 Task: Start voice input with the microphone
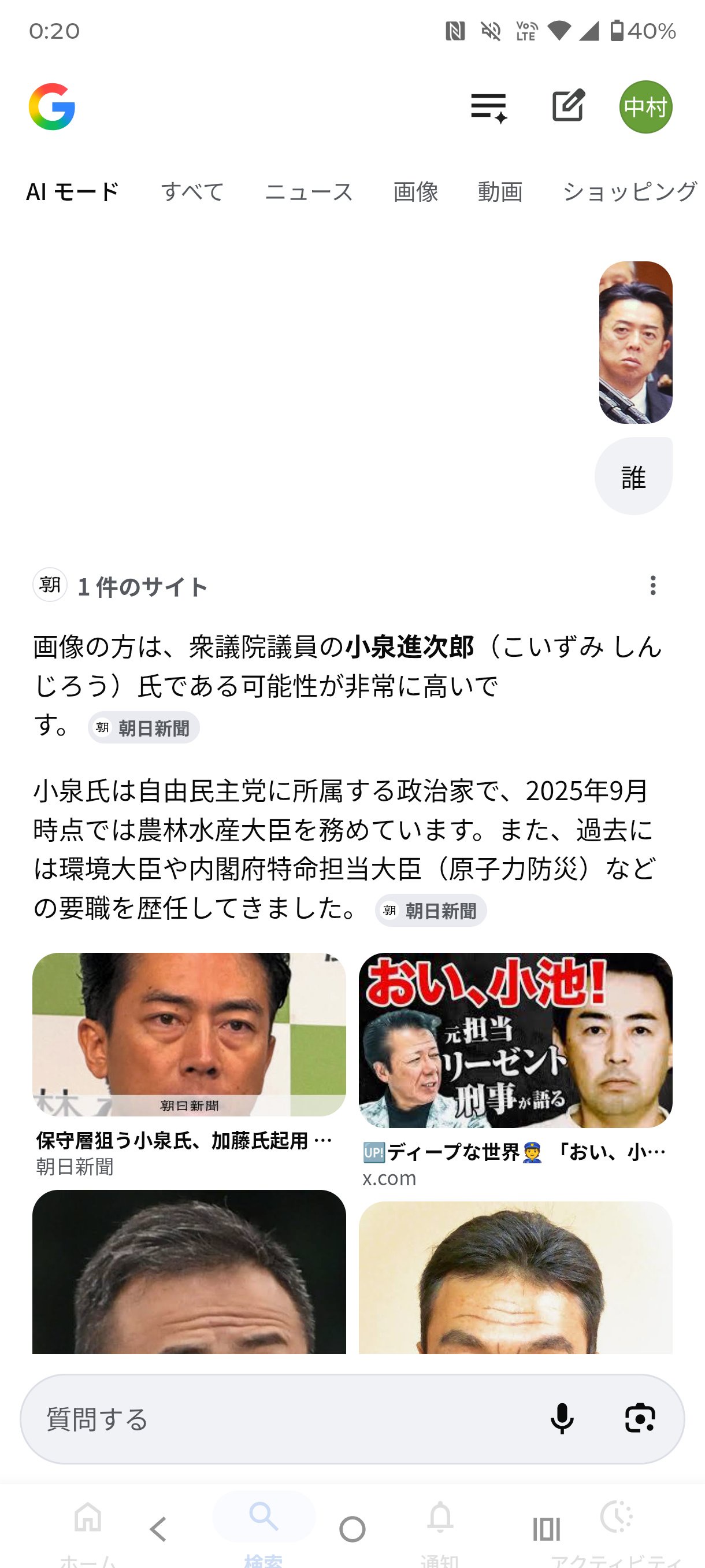tap(562, 1419)
